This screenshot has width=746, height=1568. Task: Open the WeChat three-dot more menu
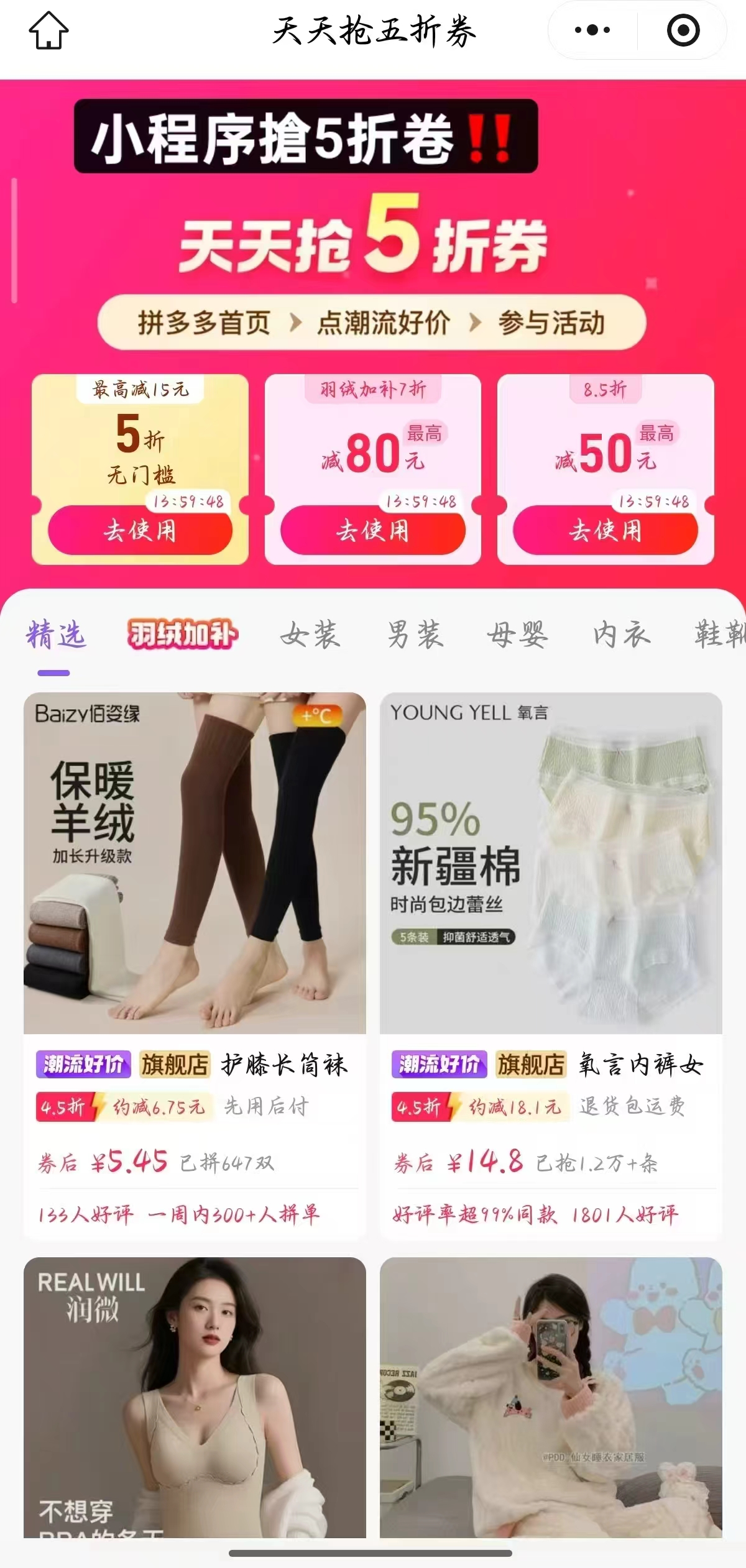591,29
